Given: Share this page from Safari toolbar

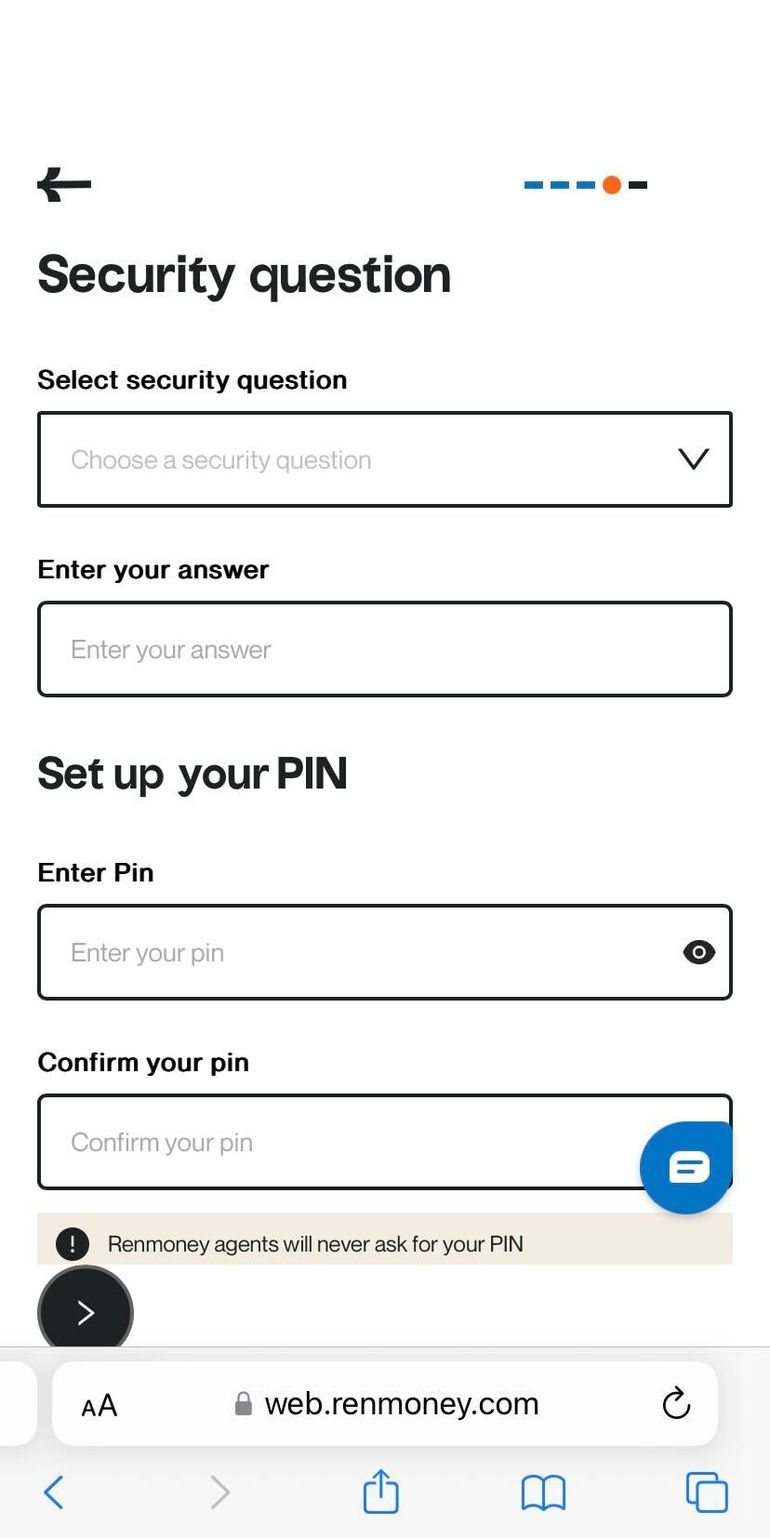Looking at the screenshot, I should (x=381, y=1492).
